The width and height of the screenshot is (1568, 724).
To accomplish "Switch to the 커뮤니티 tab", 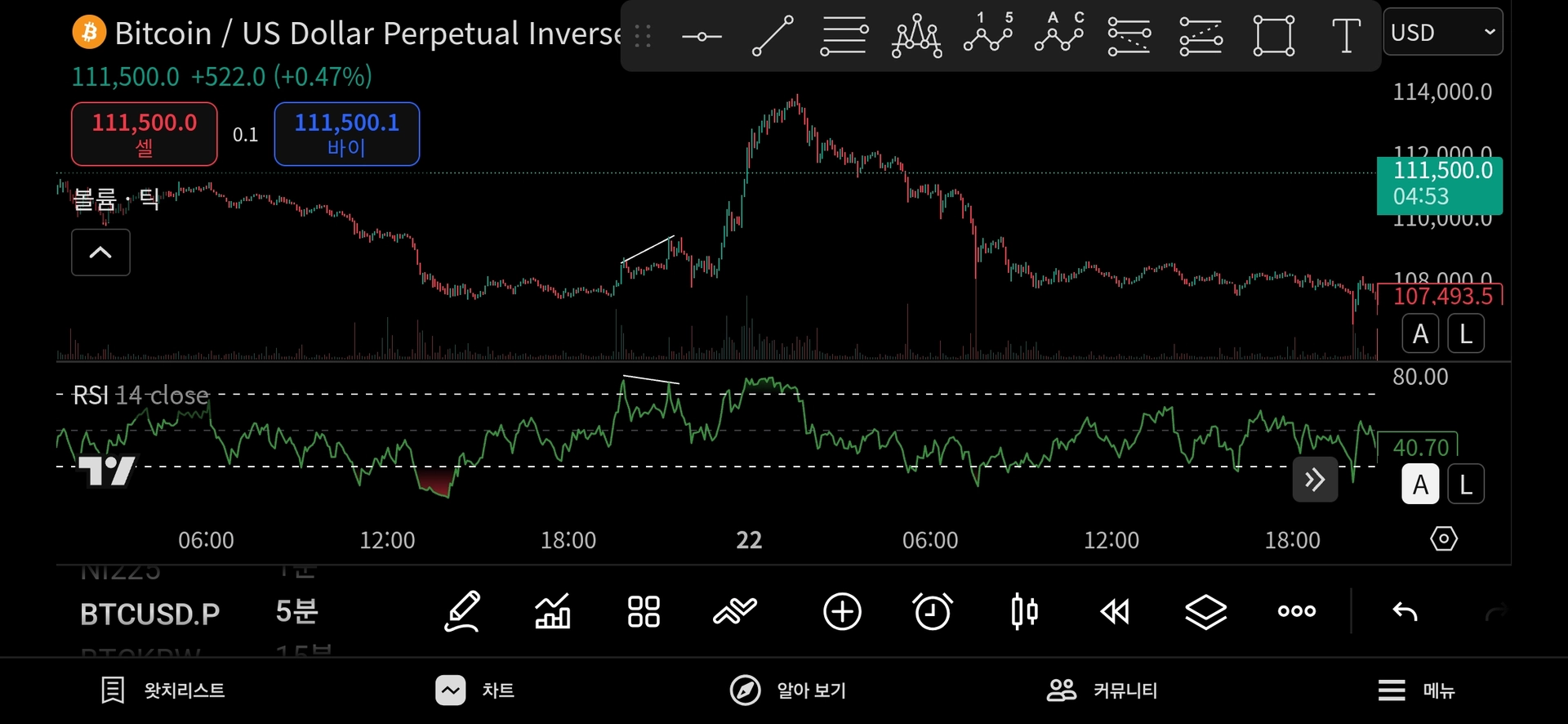I will [x=1102, y=690].
